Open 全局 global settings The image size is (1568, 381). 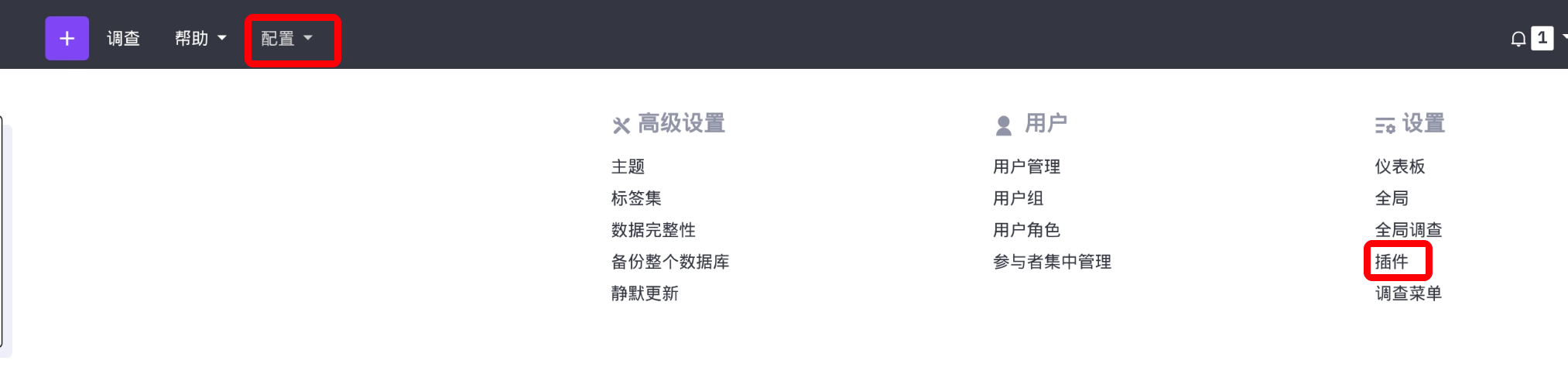click(x=1391, y=198)
